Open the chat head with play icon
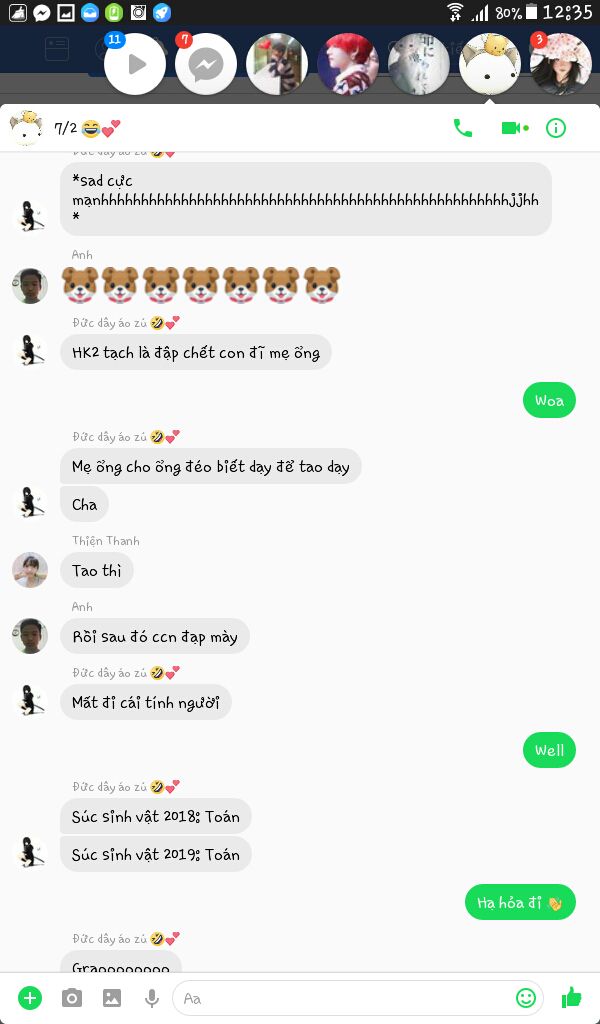Viewport: 600px width, 1024px height. tap(135, 64)
